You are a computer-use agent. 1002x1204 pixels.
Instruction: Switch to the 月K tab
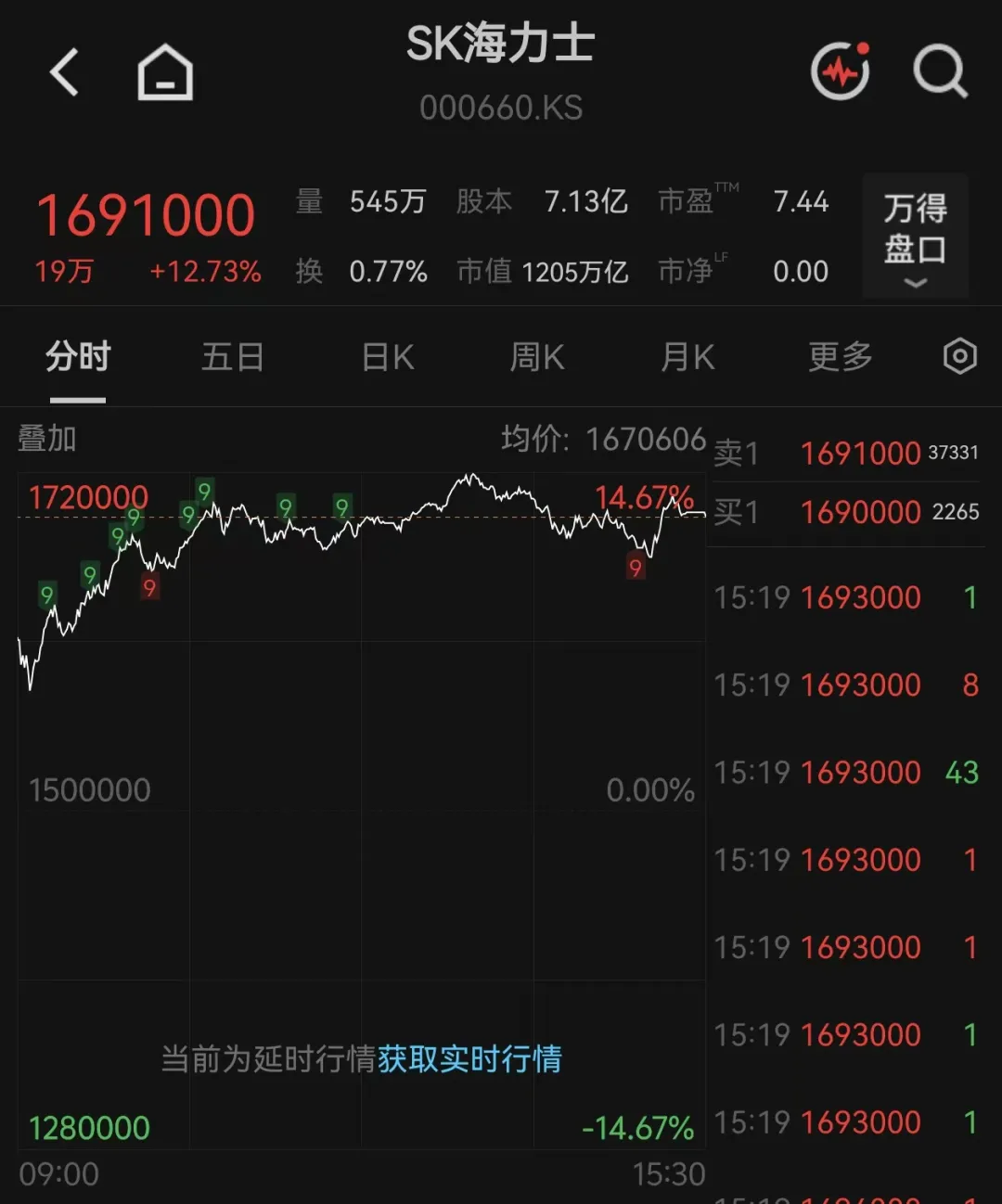(x=687, y=357)
